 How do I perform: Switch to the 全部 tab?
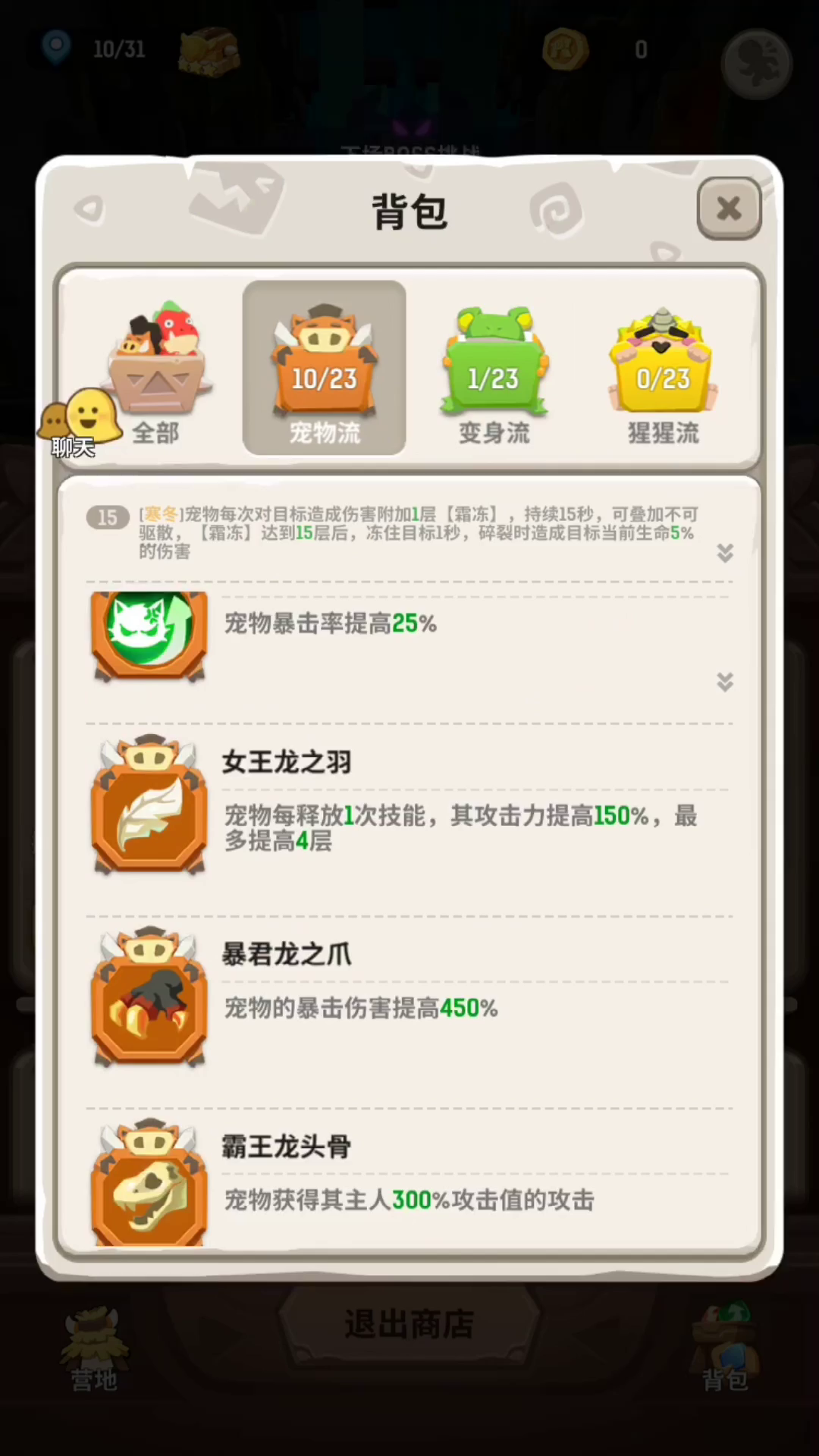(x=157, y=369)
